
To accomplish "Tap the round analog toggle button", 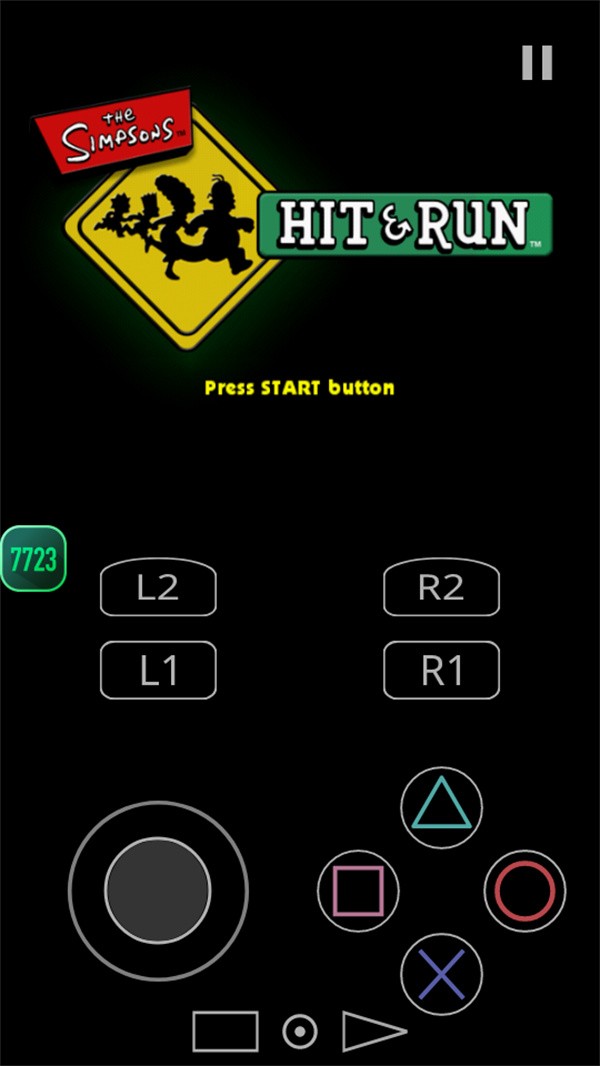I will [300, 1031].
